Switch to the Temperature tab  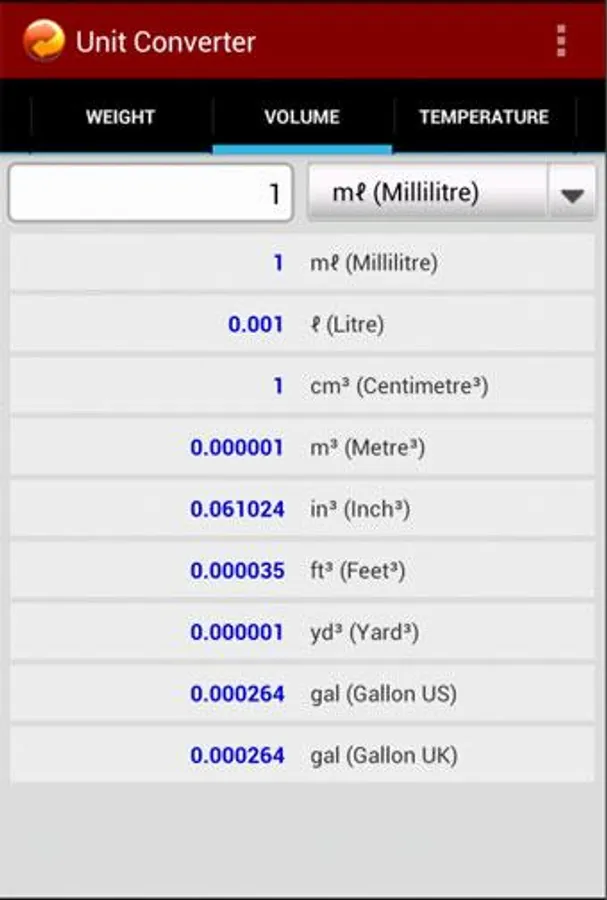point(484,117)
